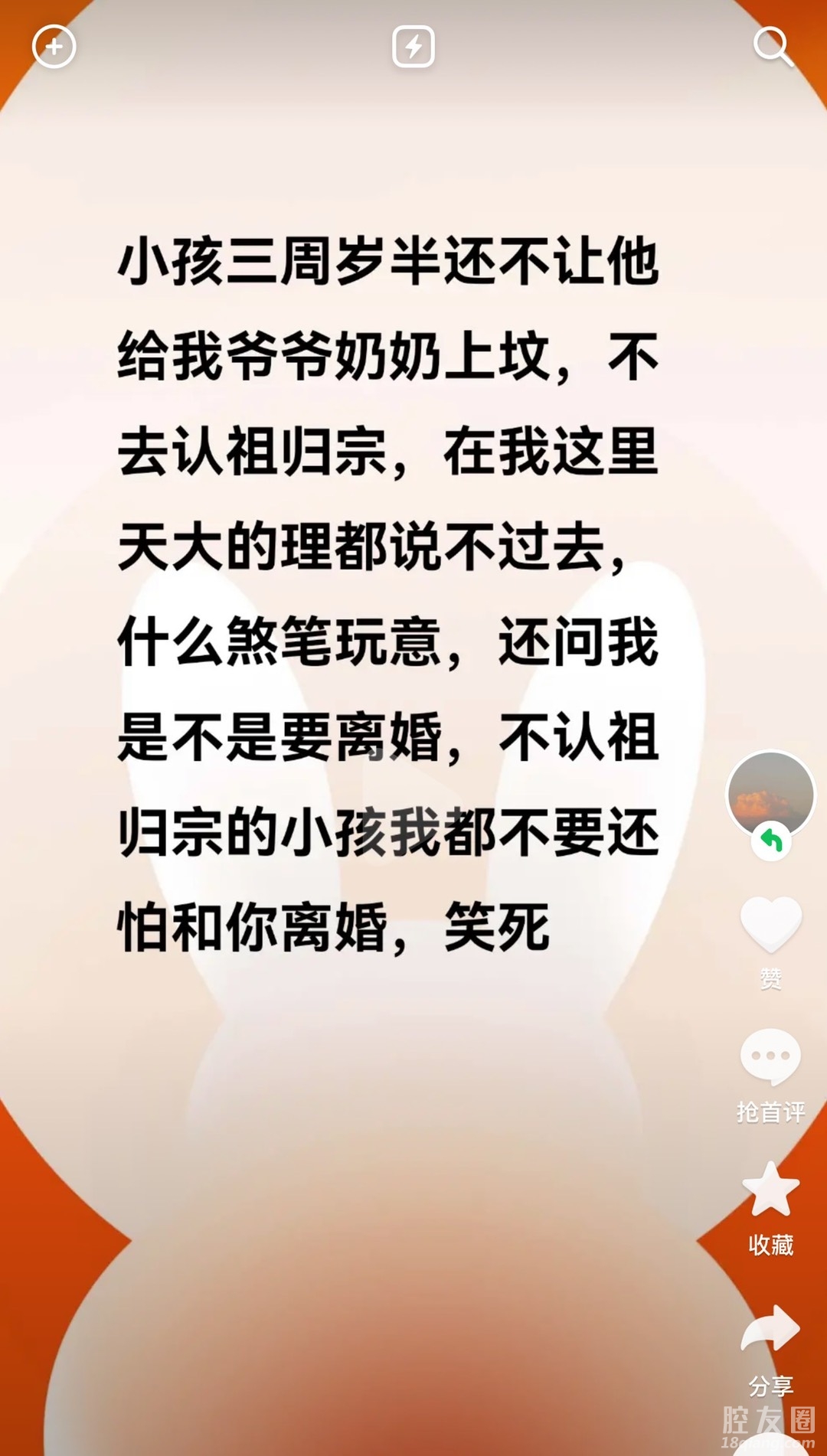Open the search magnifier
827x1456 pixels.
(772, 47)
